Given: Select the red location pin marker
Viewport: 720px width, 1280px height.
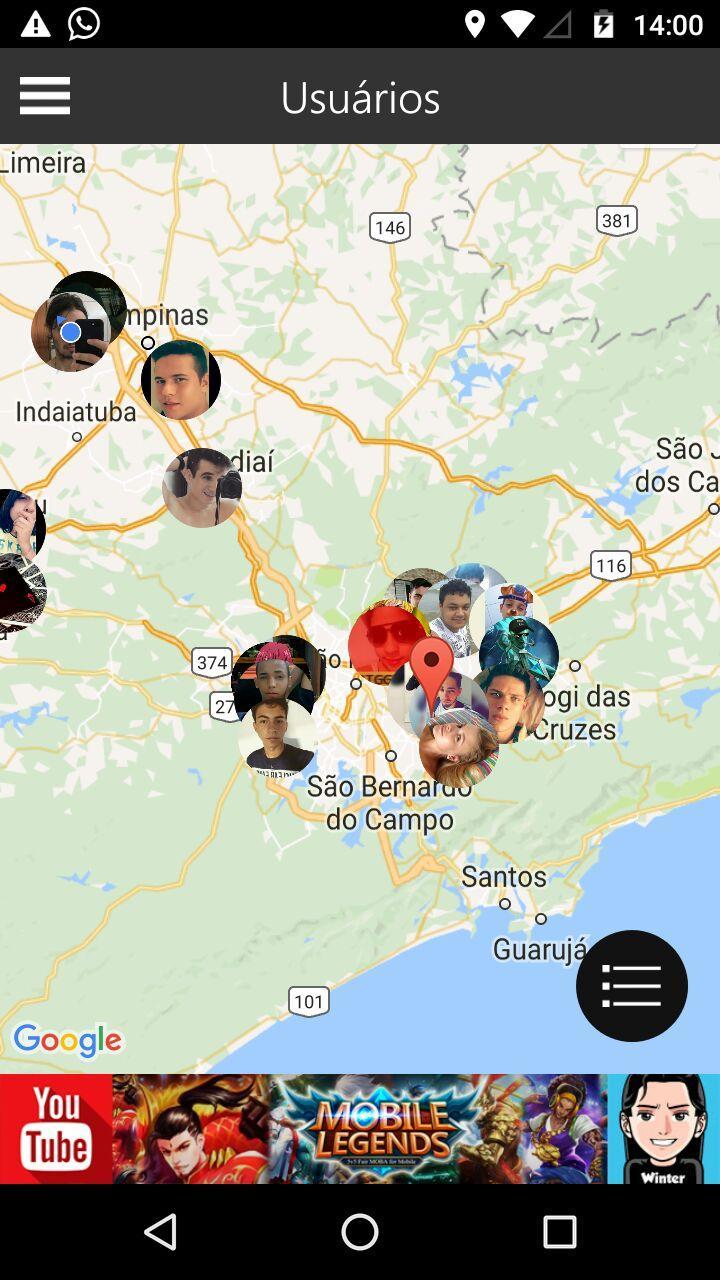Looking at the screenshot, I should 432,670.
